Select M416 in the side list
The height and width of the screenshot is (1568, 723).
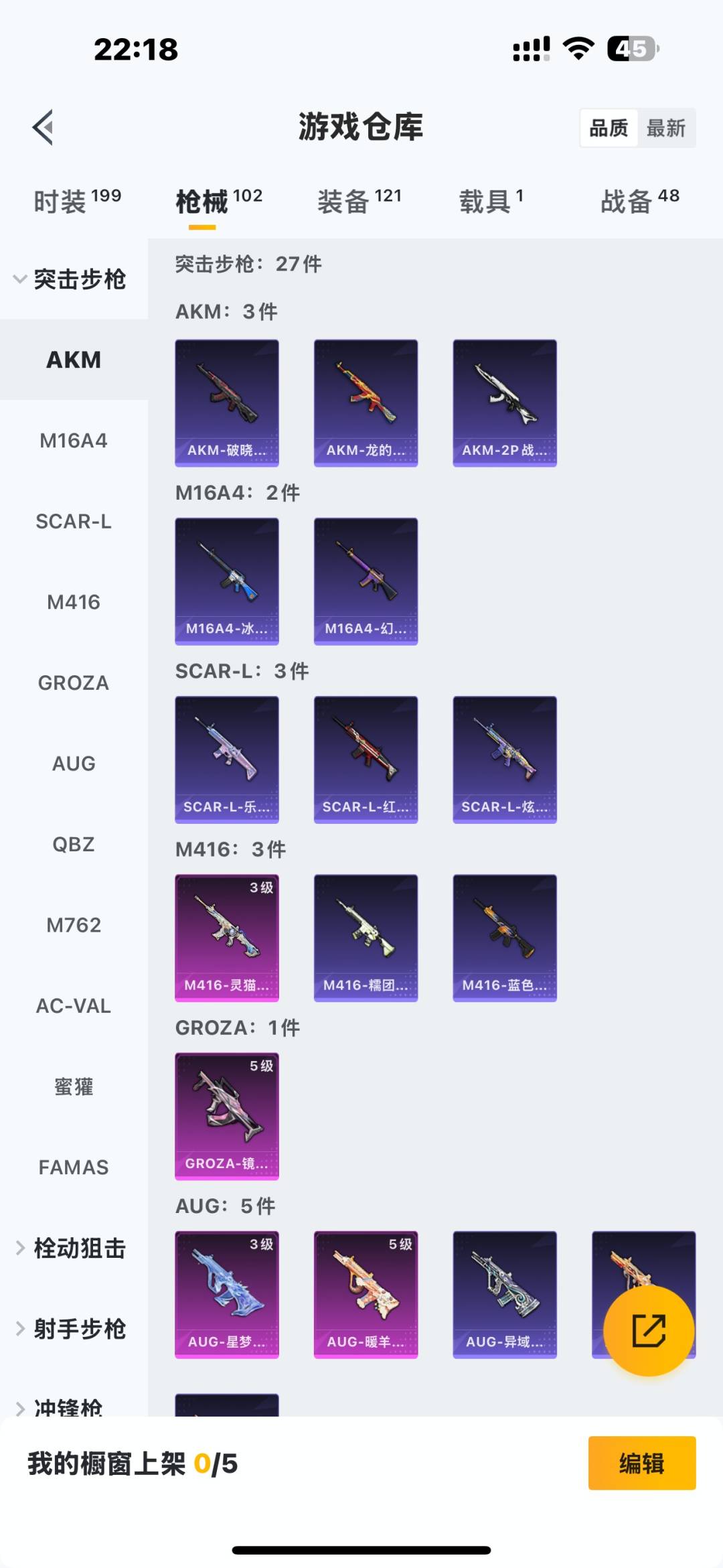pos(74,602)
